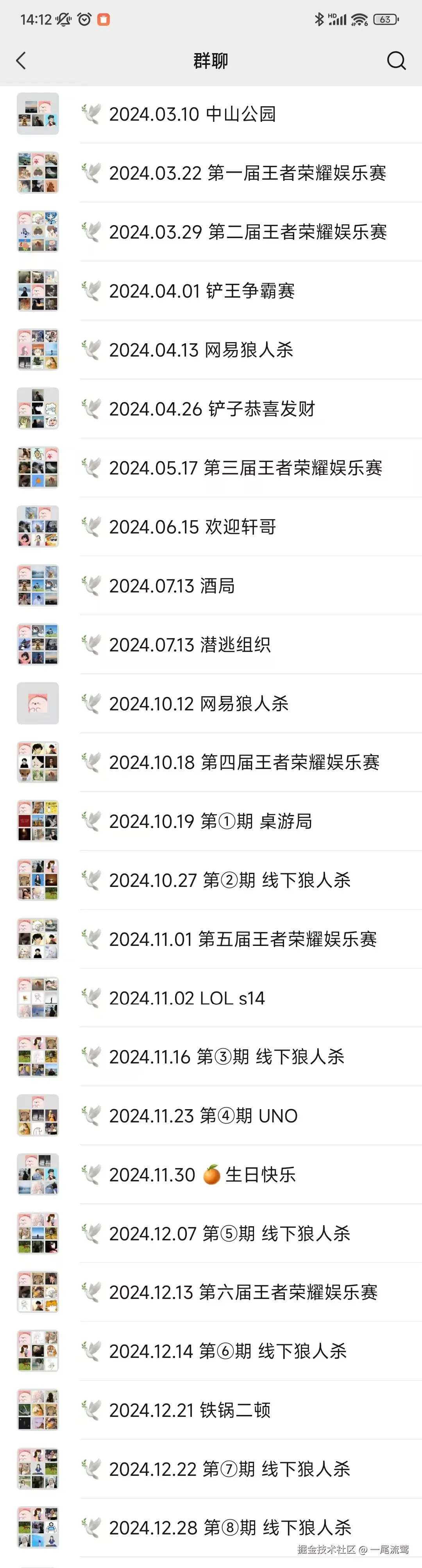Screen dimensions: 422x1568
Task: Open the 2024.11.02 LOL s14 group
Action: coord(187,998)
